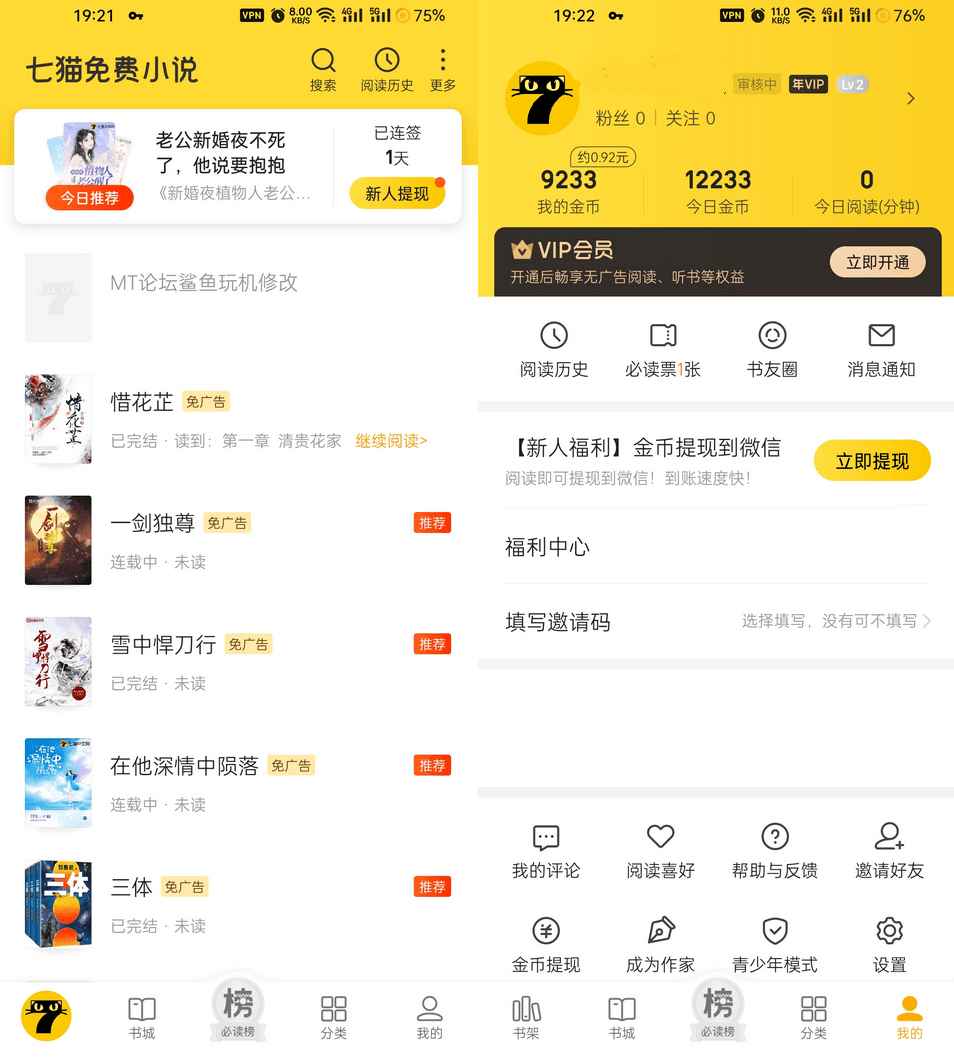Tap the 必读票 ticket icon
954x1058 pixels.
662,336
